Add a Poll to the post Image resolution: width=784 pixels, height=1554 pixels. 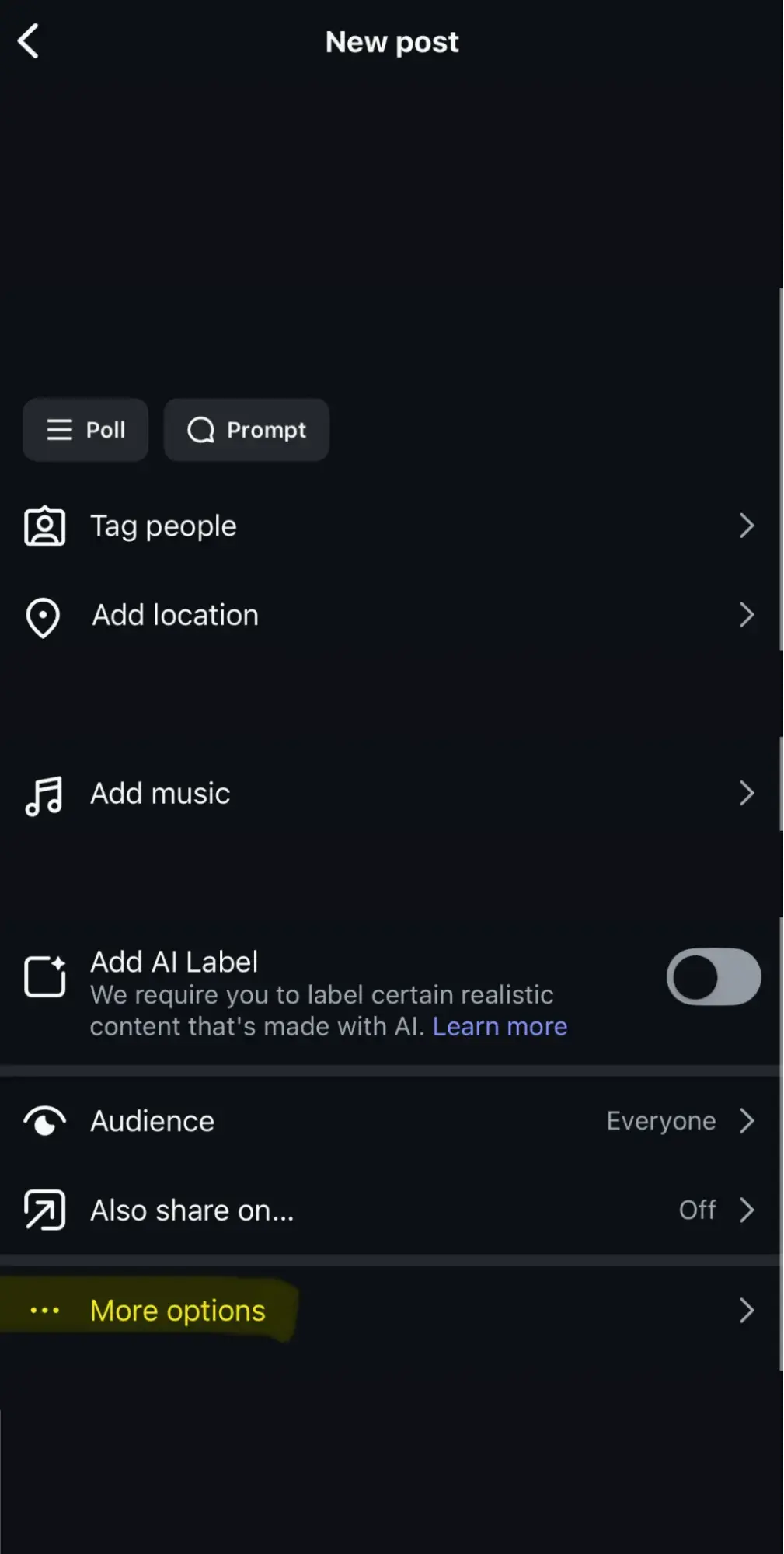85,430
